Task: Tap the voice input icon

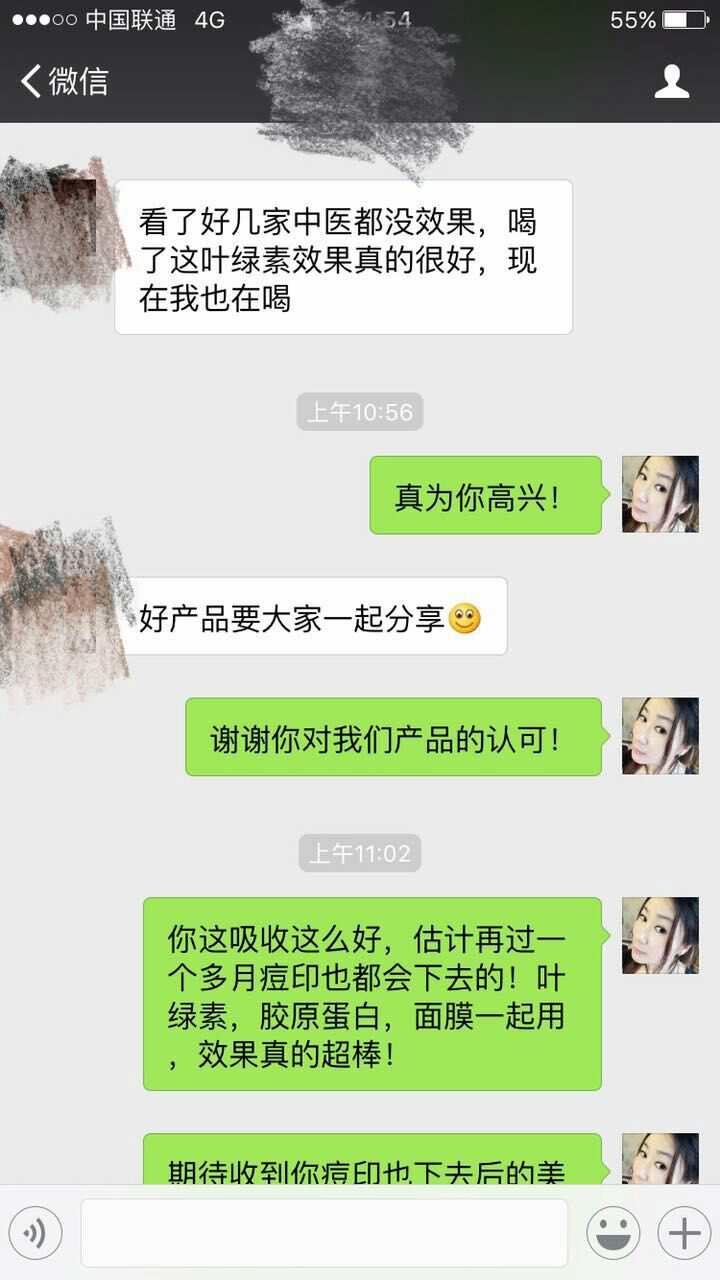Action: (x=36, y=1233)
